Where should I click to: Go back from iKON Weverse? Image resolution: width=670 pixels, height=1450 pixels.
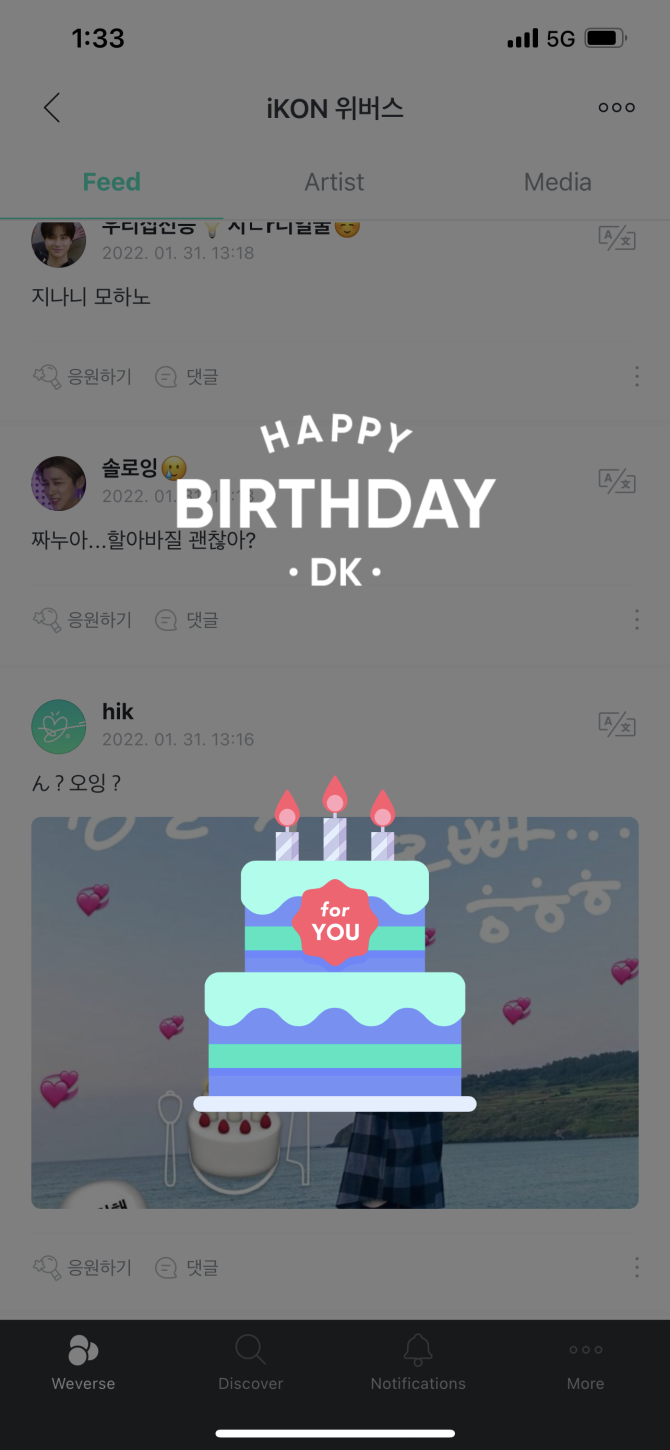[52, 108]
